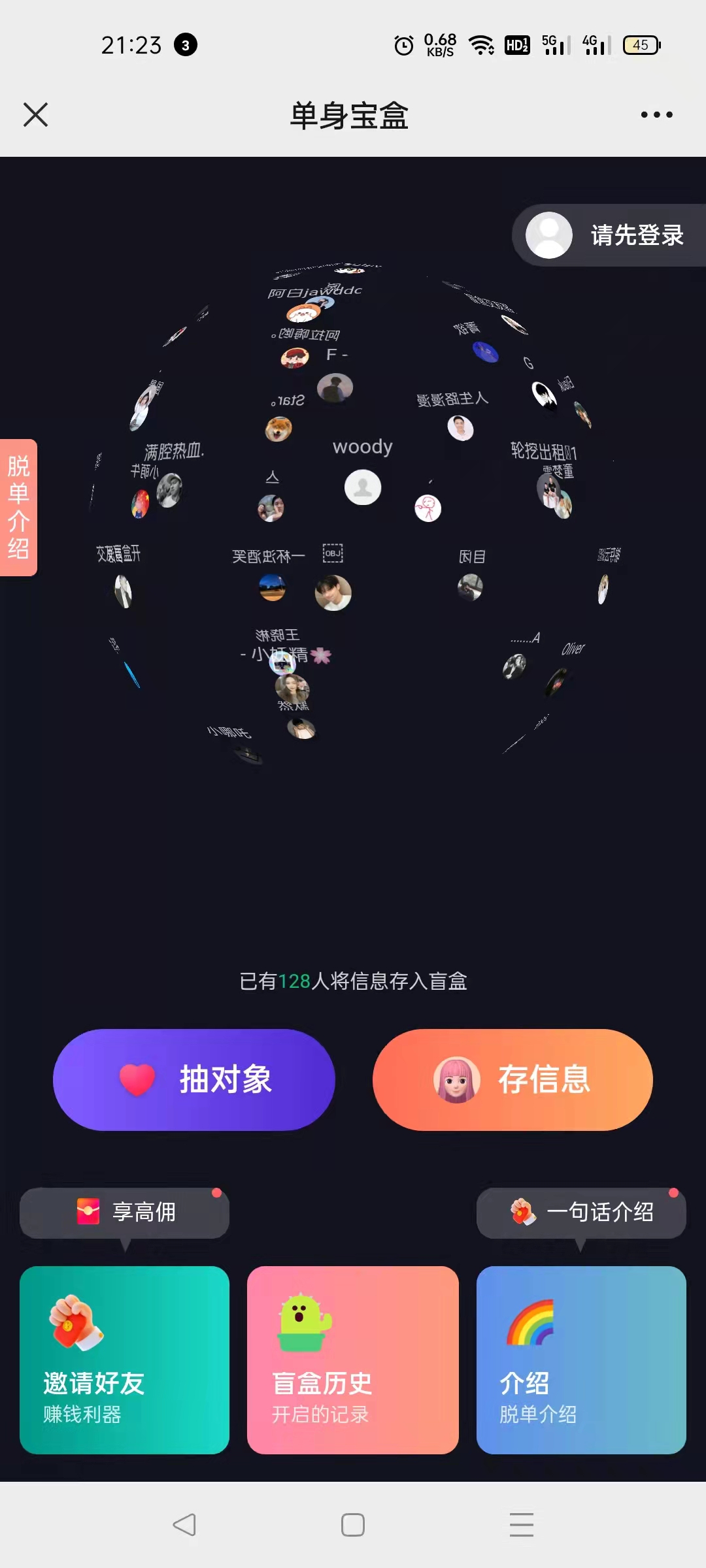Open the three-dot more options menu
Image resolution: width=706 pixels, height=1568 pixels.
[x=656, y=114]
